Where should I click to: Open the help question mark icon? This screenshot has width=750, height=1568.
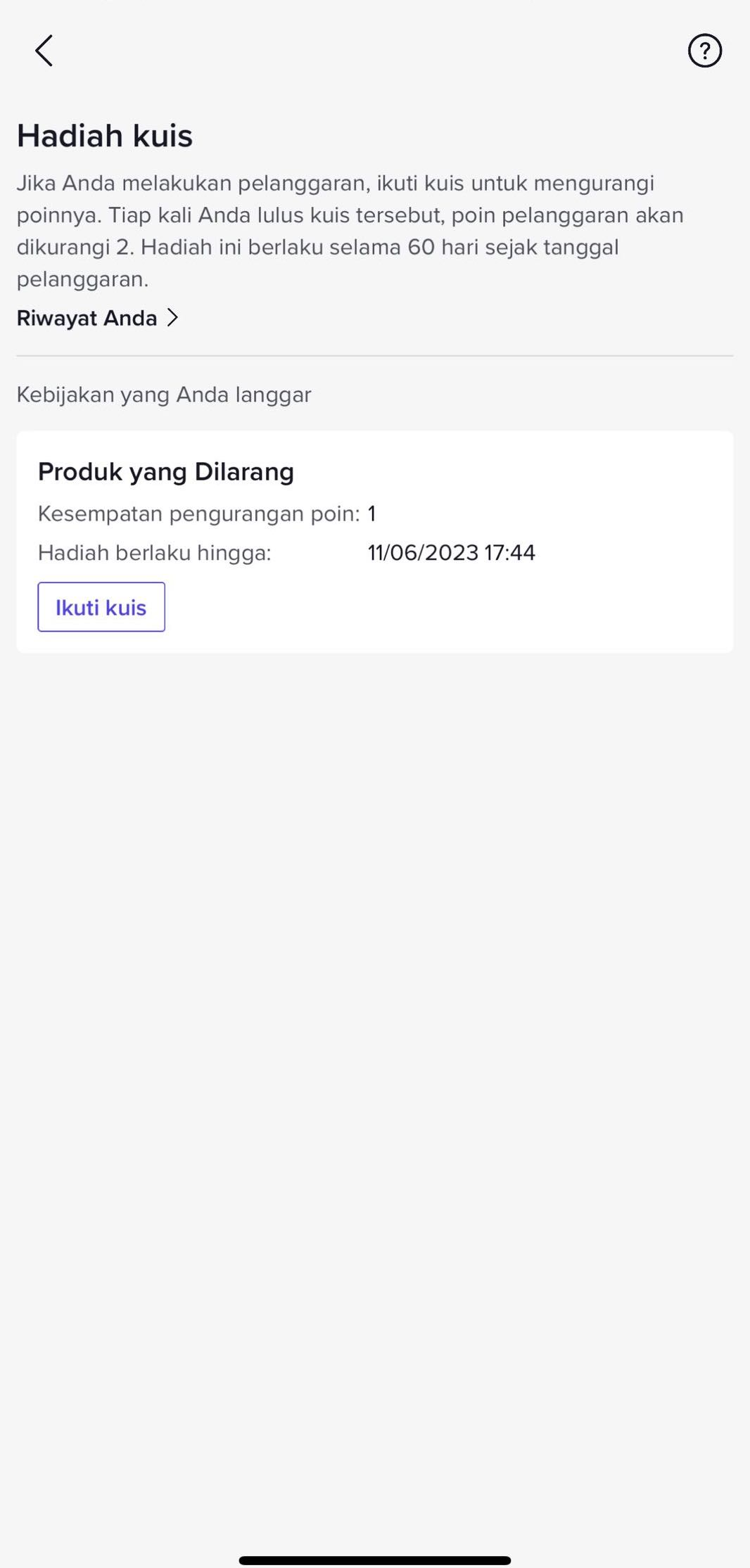(x=704, y=51)
